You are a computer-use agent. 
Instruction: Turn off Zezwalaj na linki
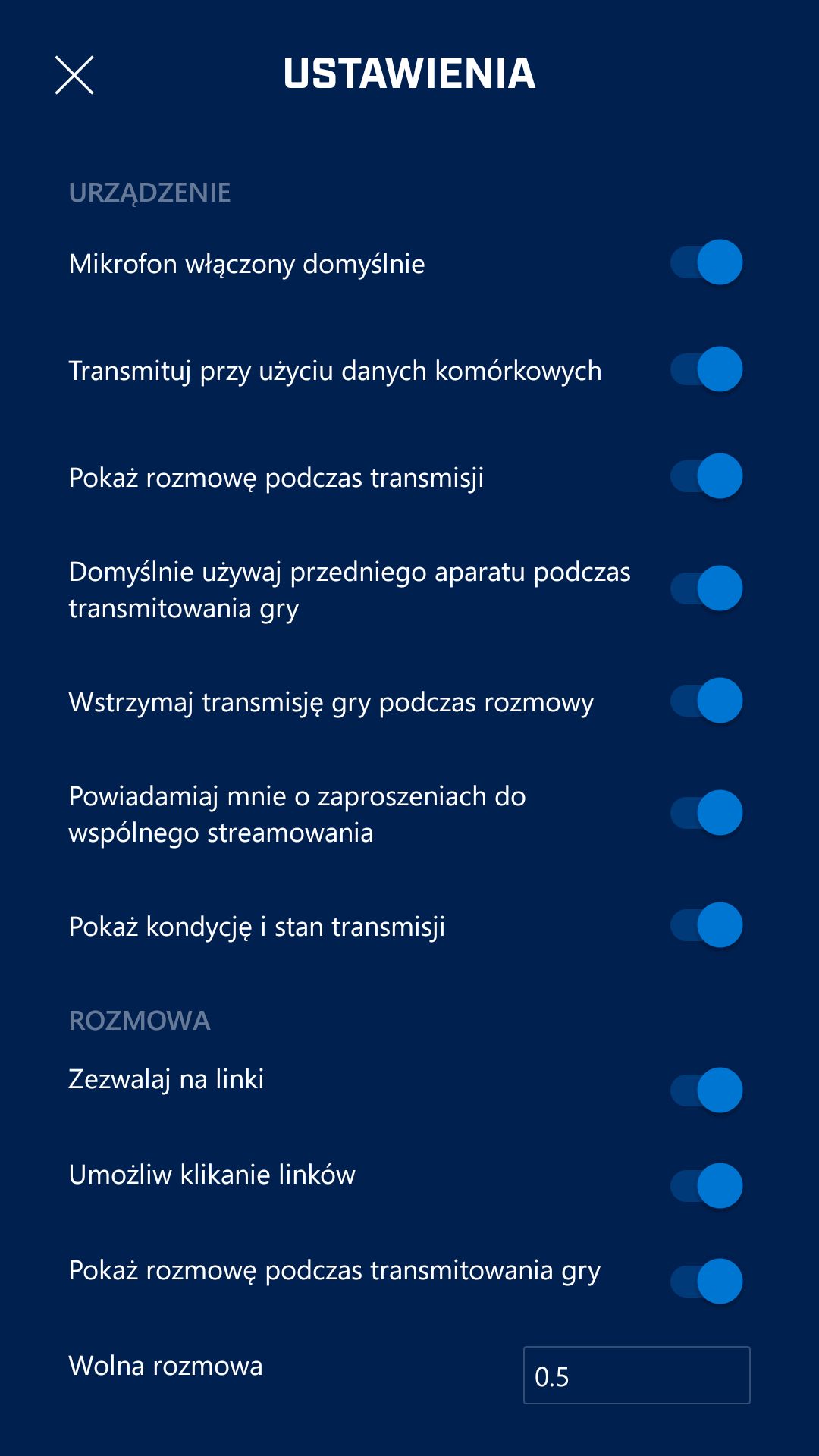[707, 1090]
